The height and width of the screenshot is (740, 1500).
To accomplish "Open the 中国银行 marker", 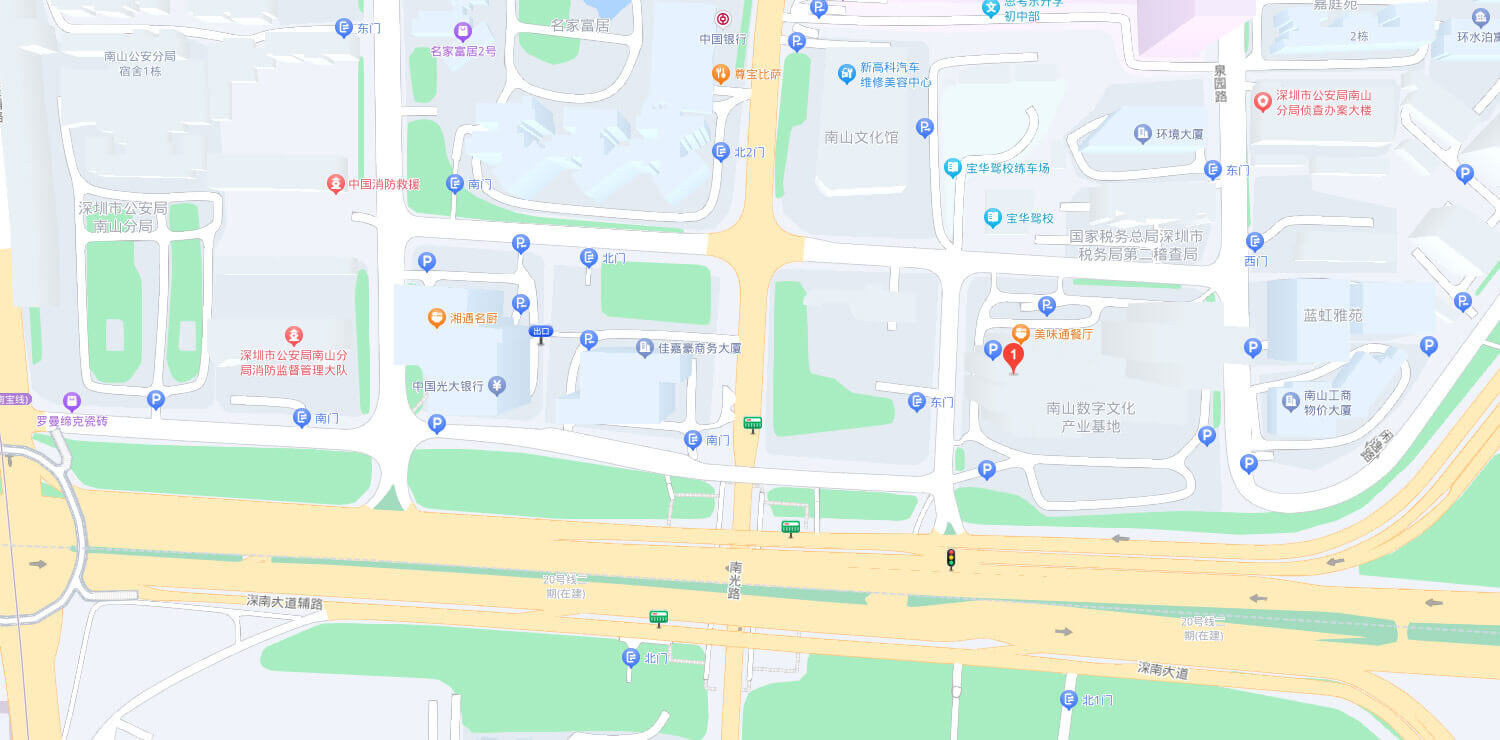I will click(722, 19).
